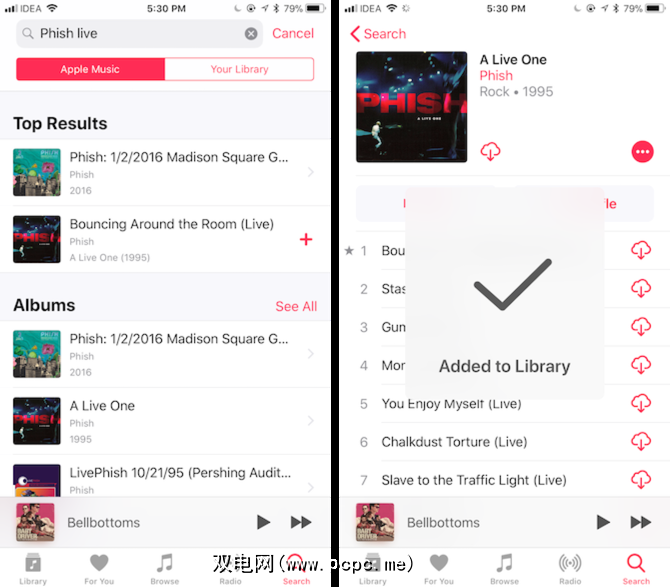Viewport: 670px width, 587px height.
Task: Download the whole A Live One album
Action: click(490, 151)
